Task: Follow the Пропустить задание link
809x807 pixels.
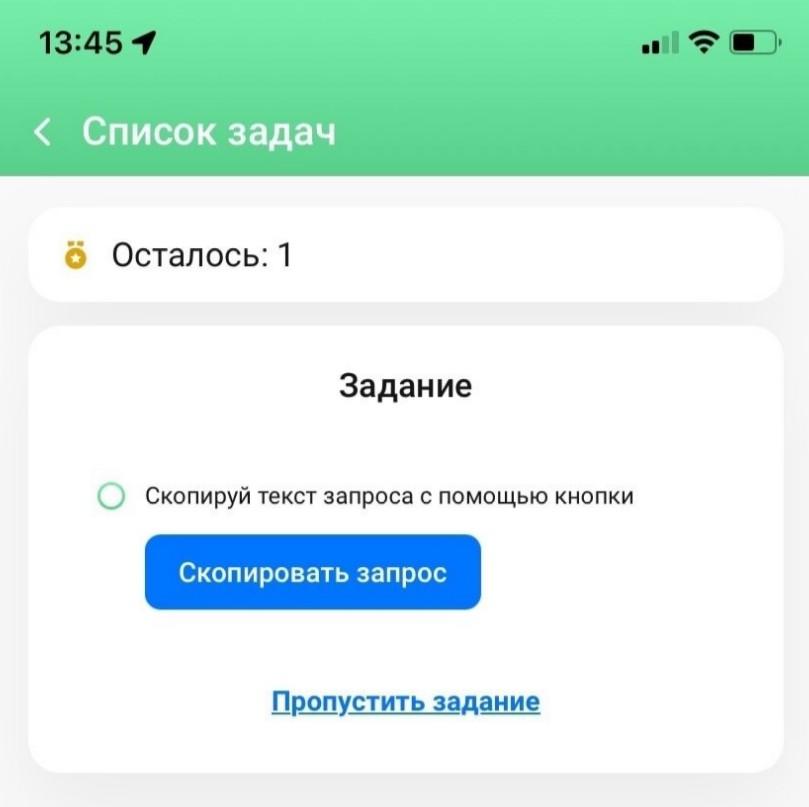Action: (405, 701)
